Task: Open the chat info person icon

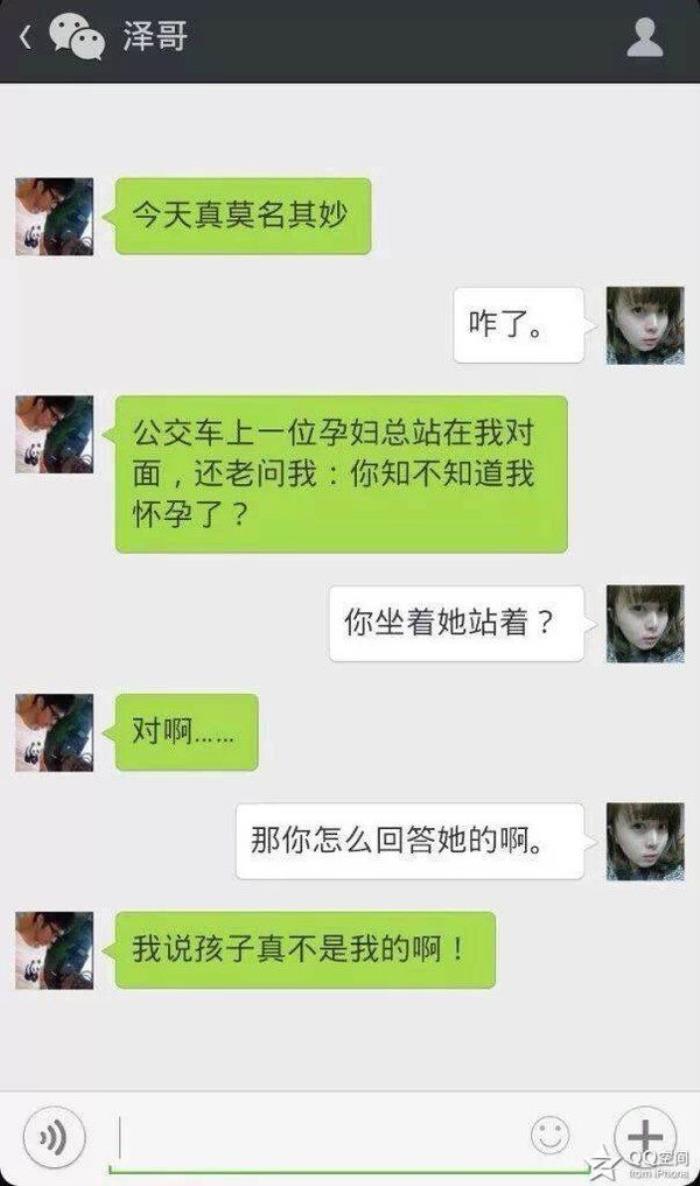Action: pos(645,38)
